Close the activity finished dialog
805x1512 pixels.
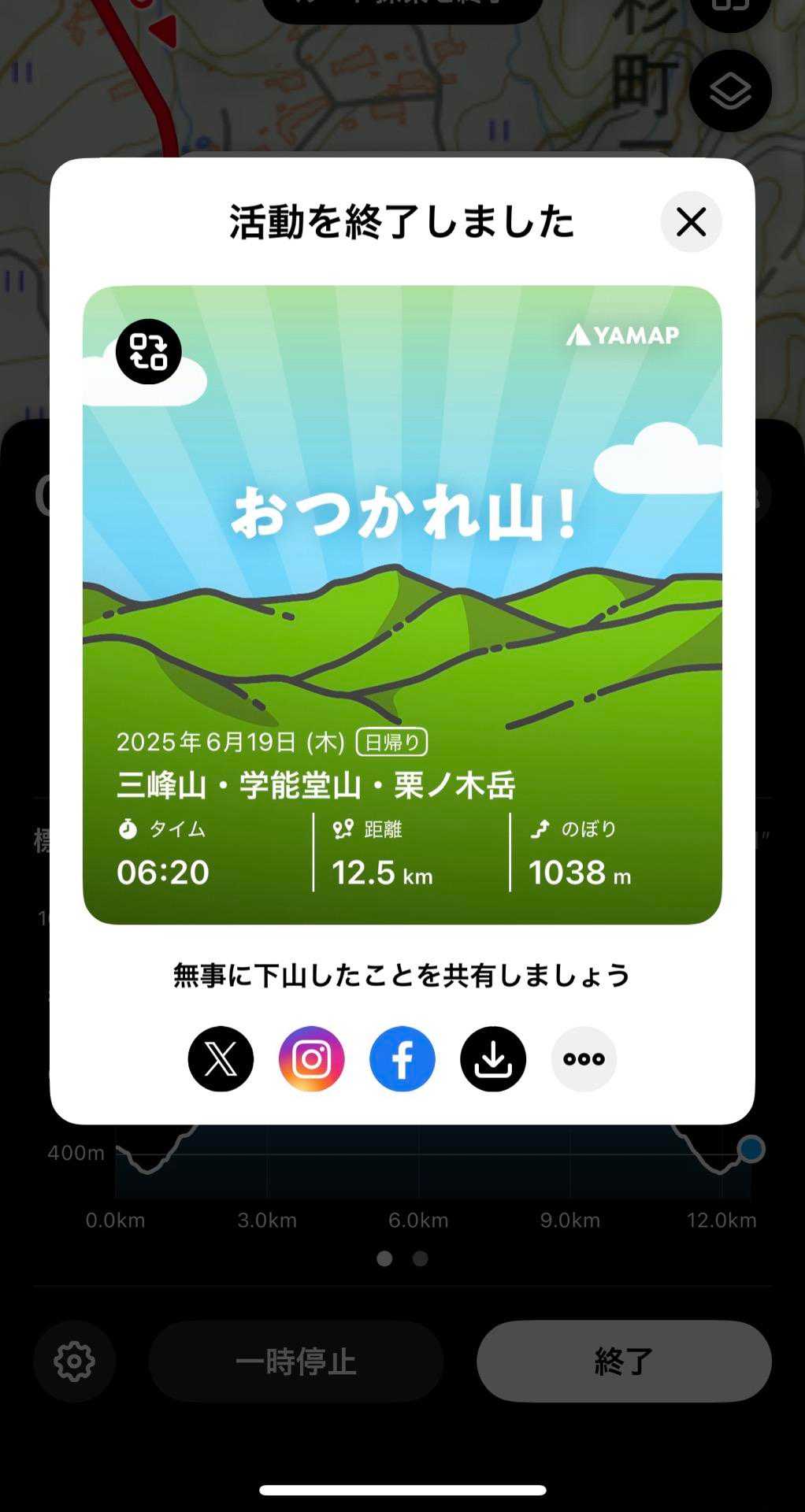coord(691,222)
